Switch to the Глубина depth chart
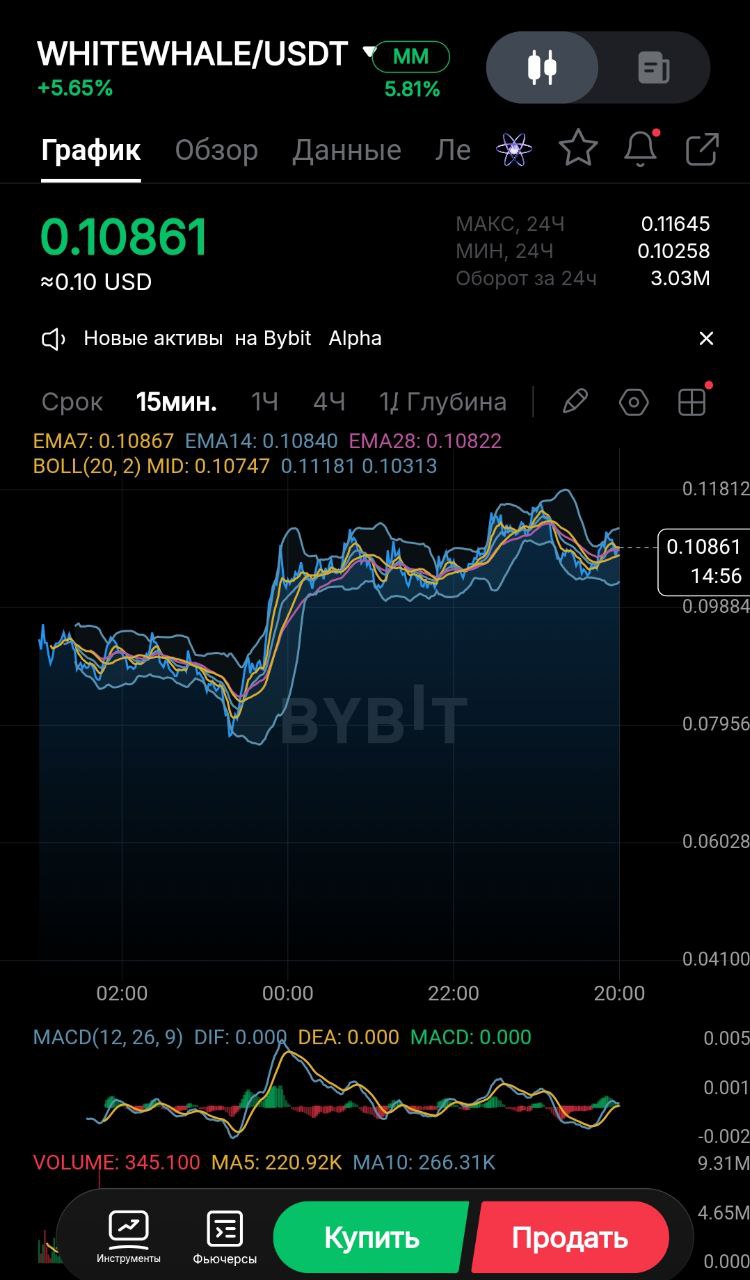 [444, 402]
